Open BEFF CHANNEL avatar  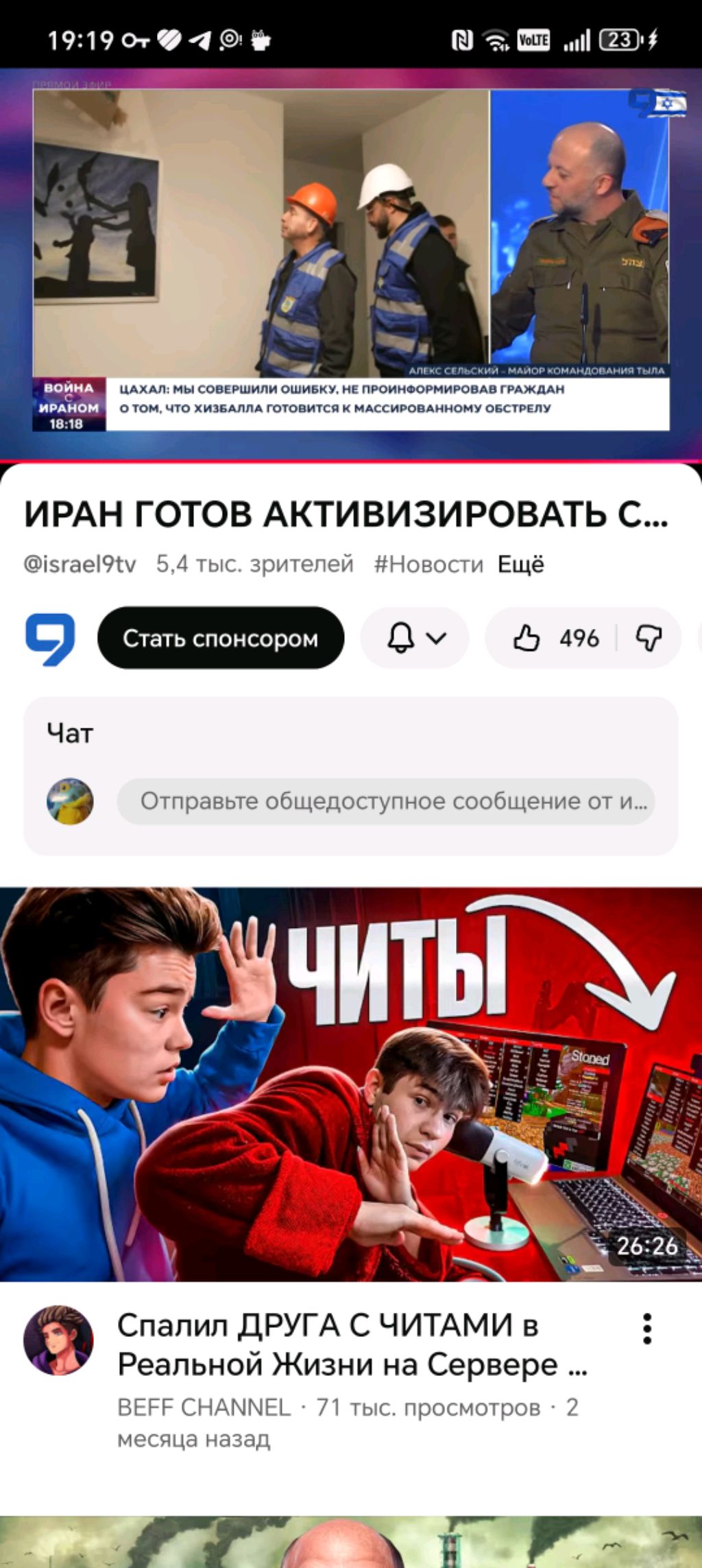point(58,1340)
